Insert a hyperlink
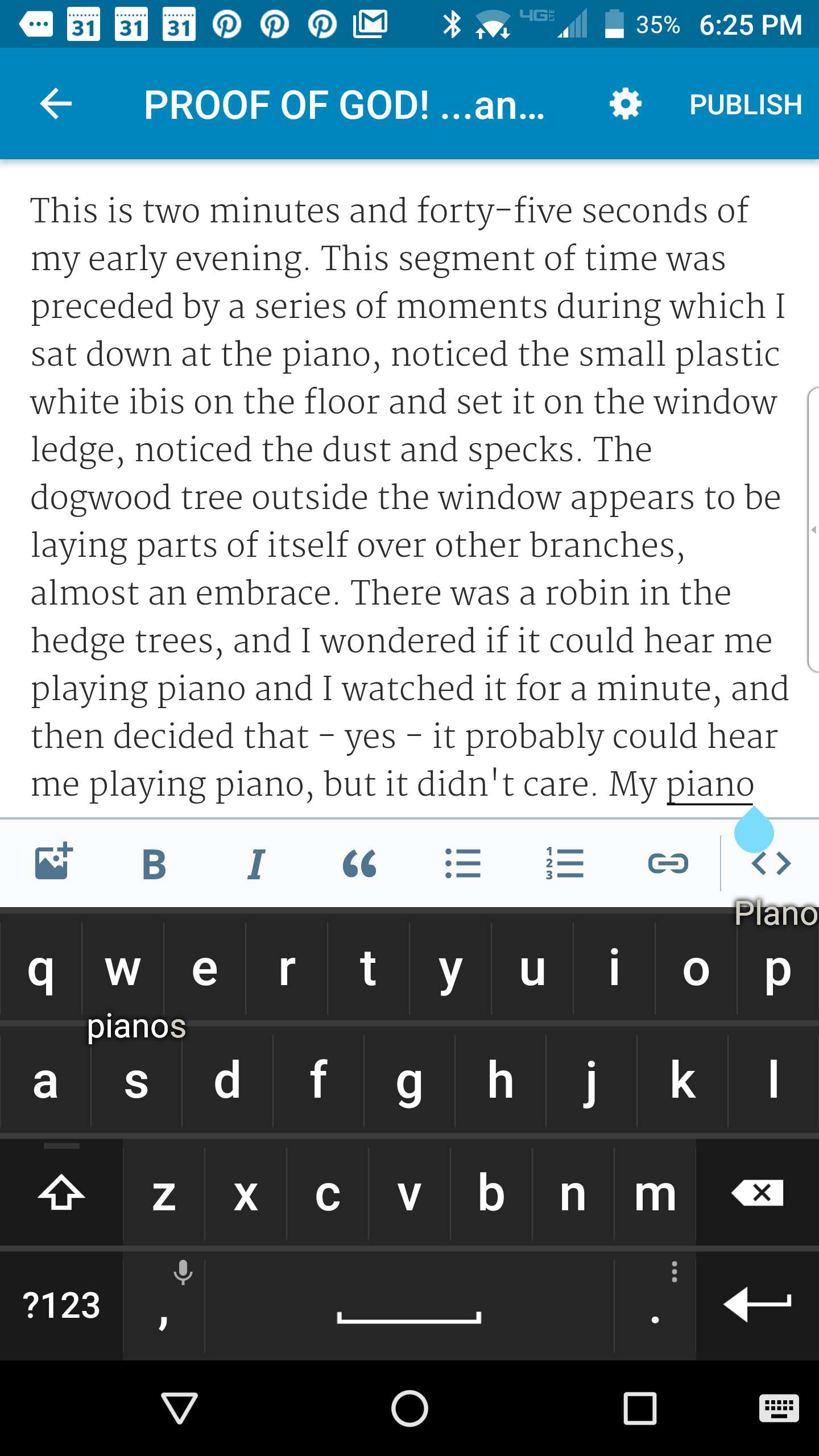The image size is (819, 1456). [668, 863]
